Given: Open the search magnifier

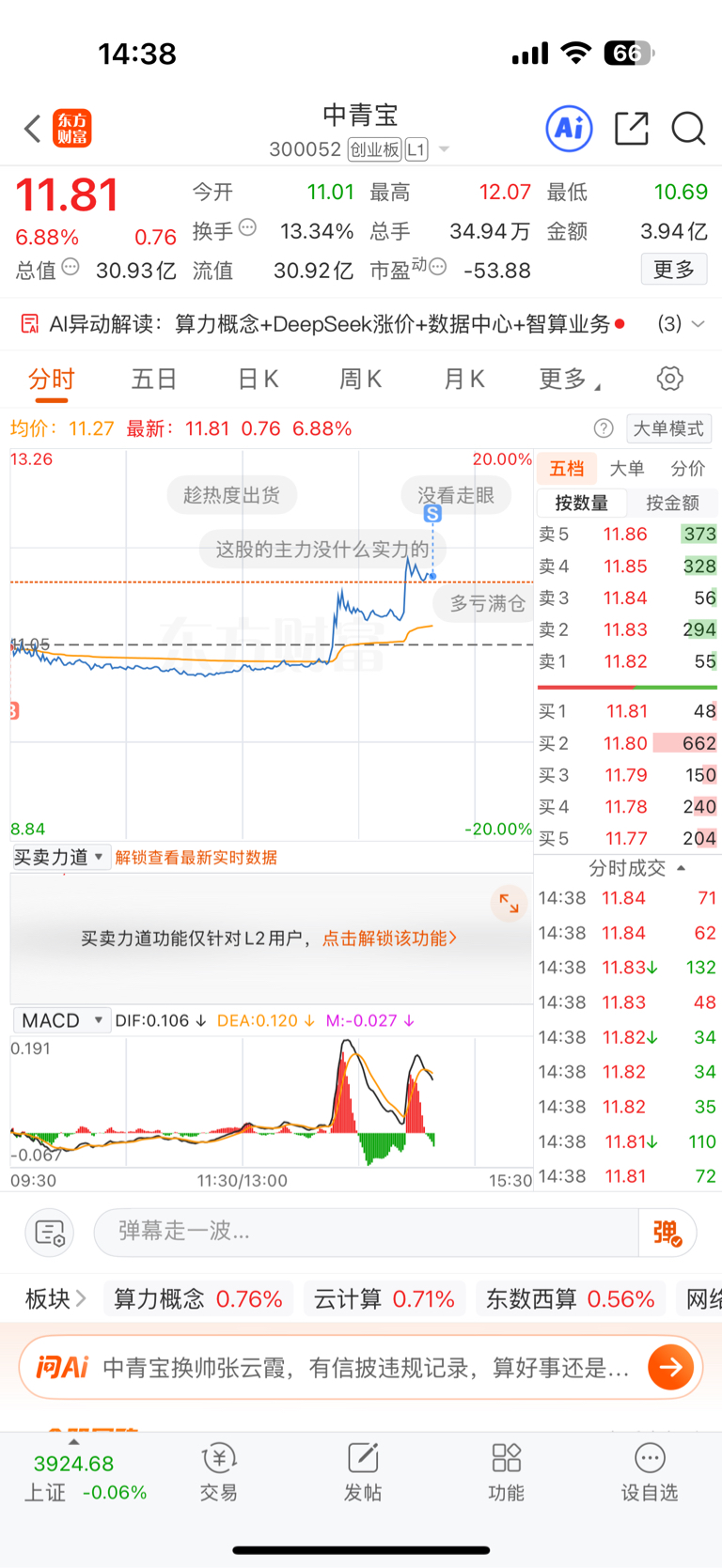Looking at the screenshot, I should (x=689, y=129).
